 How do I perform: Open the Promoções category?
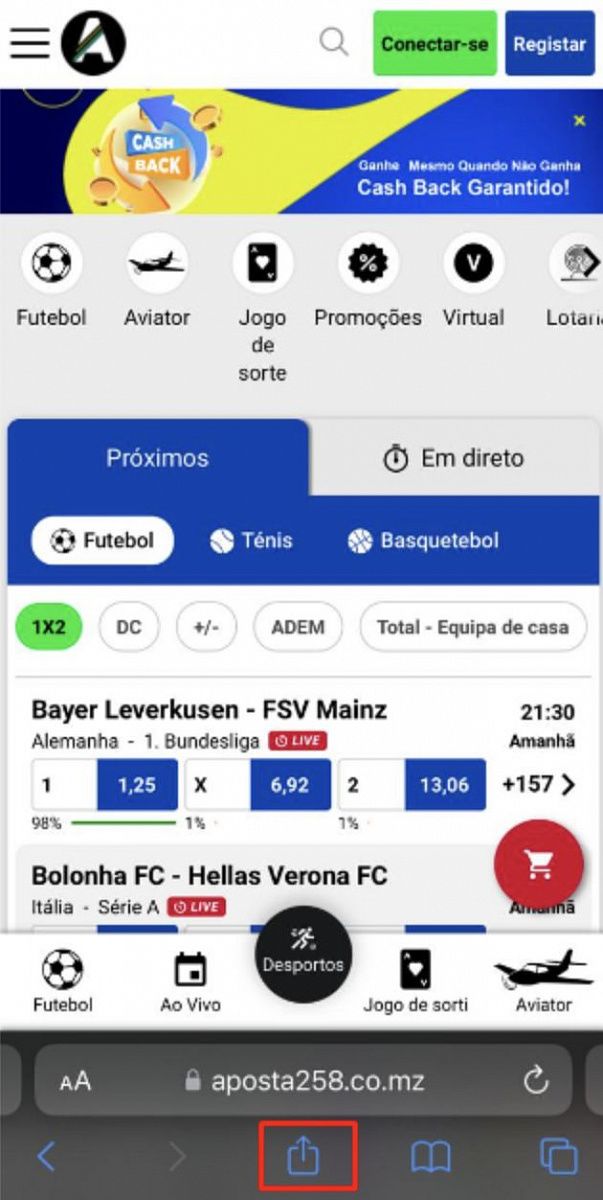[367, 265]
